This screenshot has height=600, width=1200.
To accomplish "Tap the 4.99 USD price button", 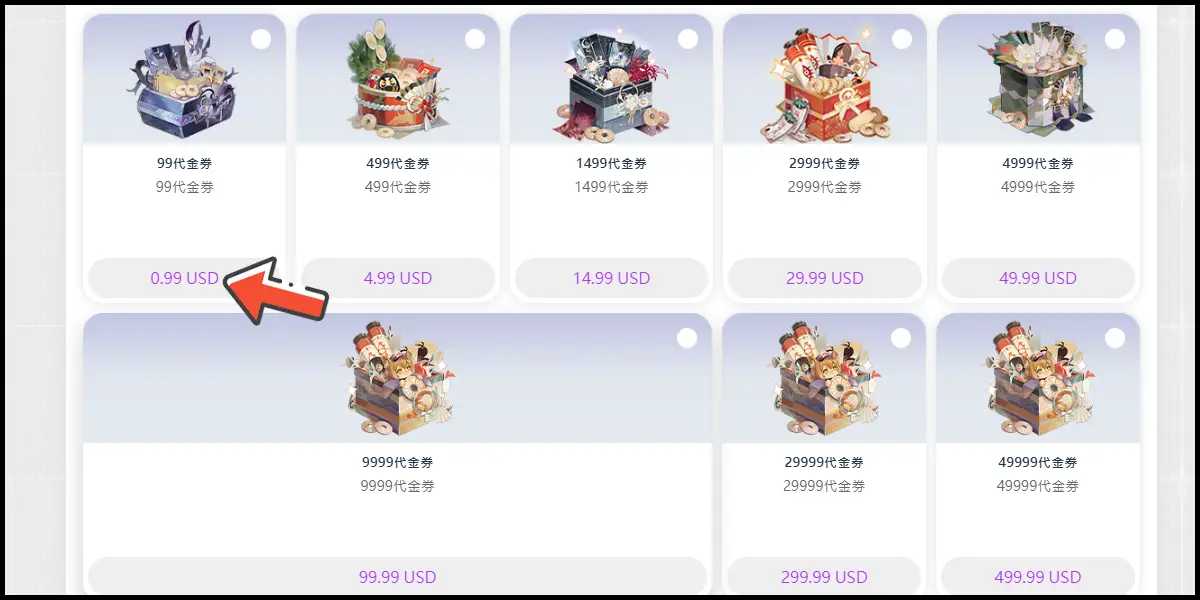I will point(398,278).
